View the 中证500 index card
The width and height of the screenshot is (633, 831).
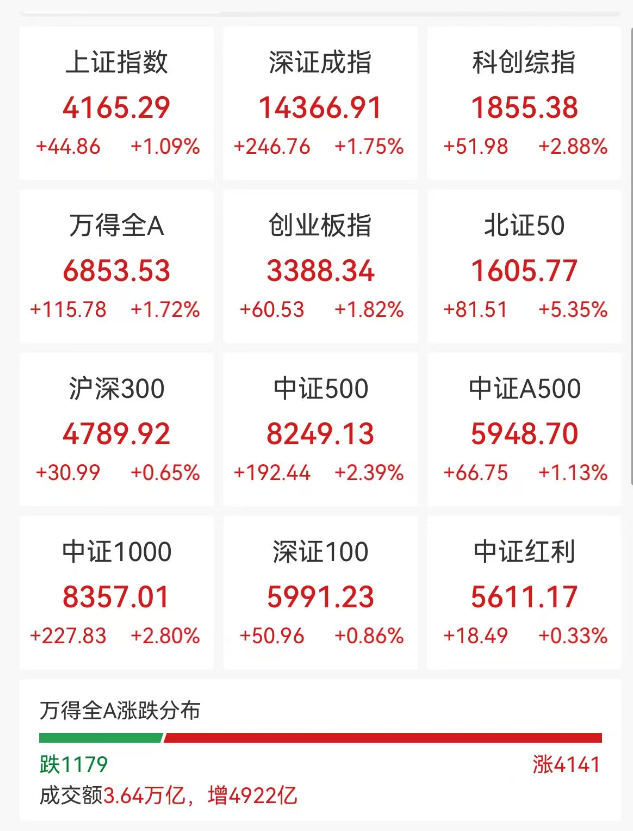click(x=320, y=431)
